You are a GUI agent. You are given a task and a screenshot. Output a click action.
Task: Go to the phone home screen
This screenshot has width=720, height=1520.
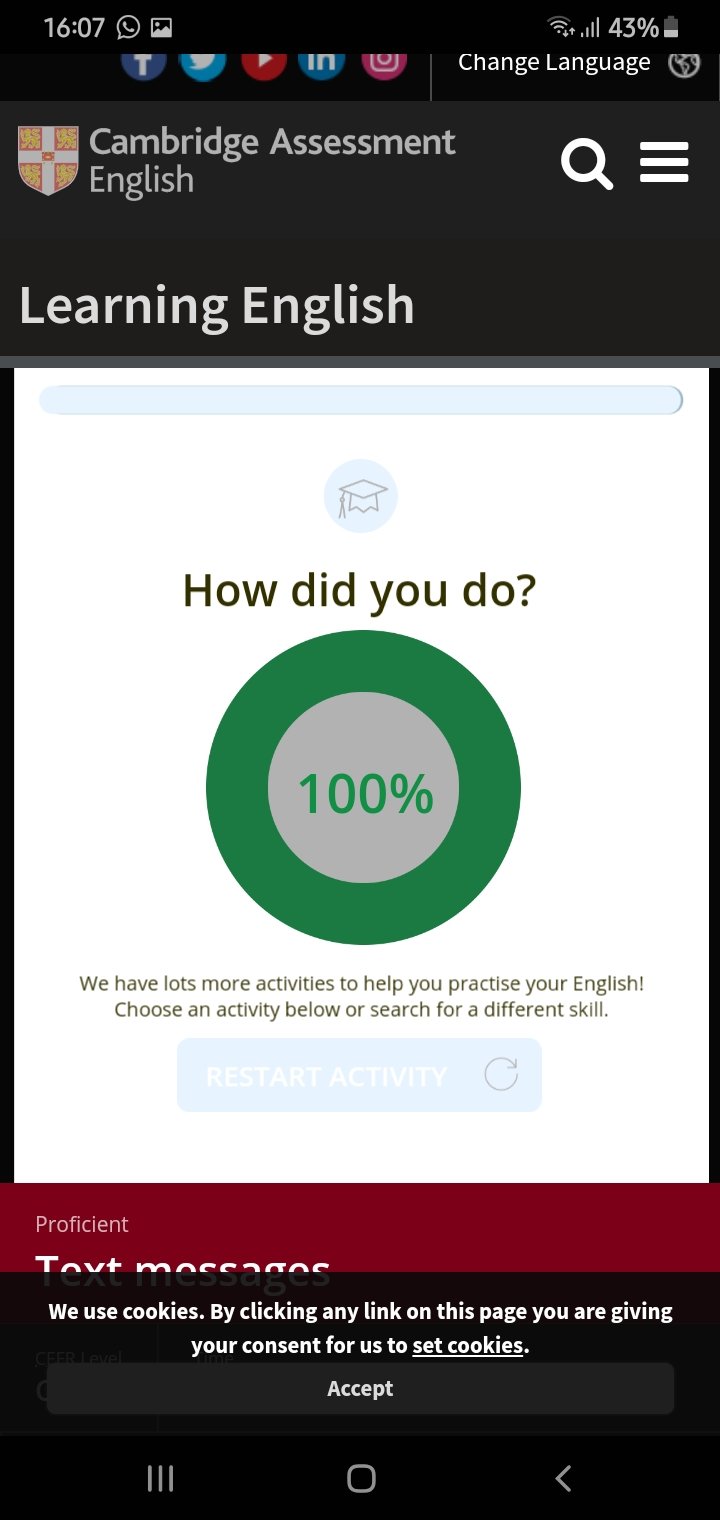coord(361,1478)
